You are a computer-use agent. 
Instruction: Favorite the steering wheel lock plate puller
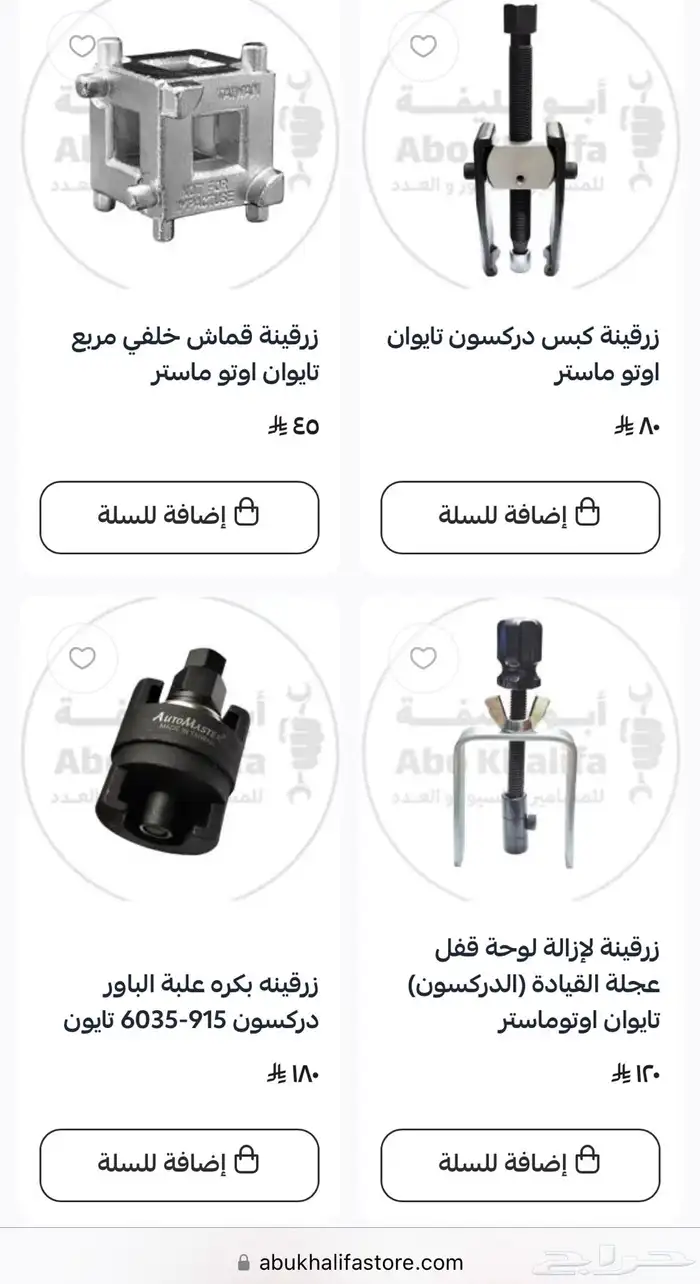coord(424,658)
